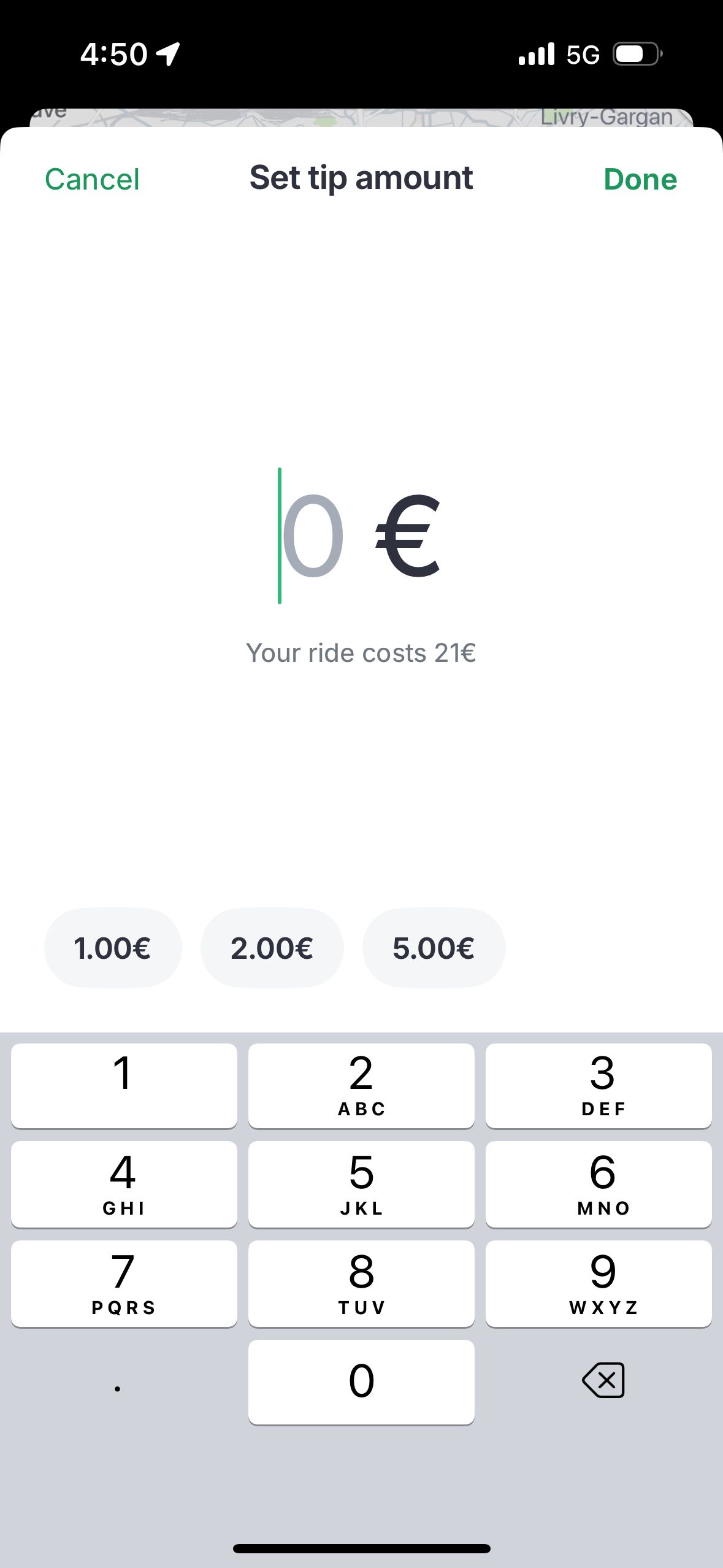Viewport: 723px width, 1568px height.
Task: Pick the 5.00€ quick tip
Action: pos(434,948)
